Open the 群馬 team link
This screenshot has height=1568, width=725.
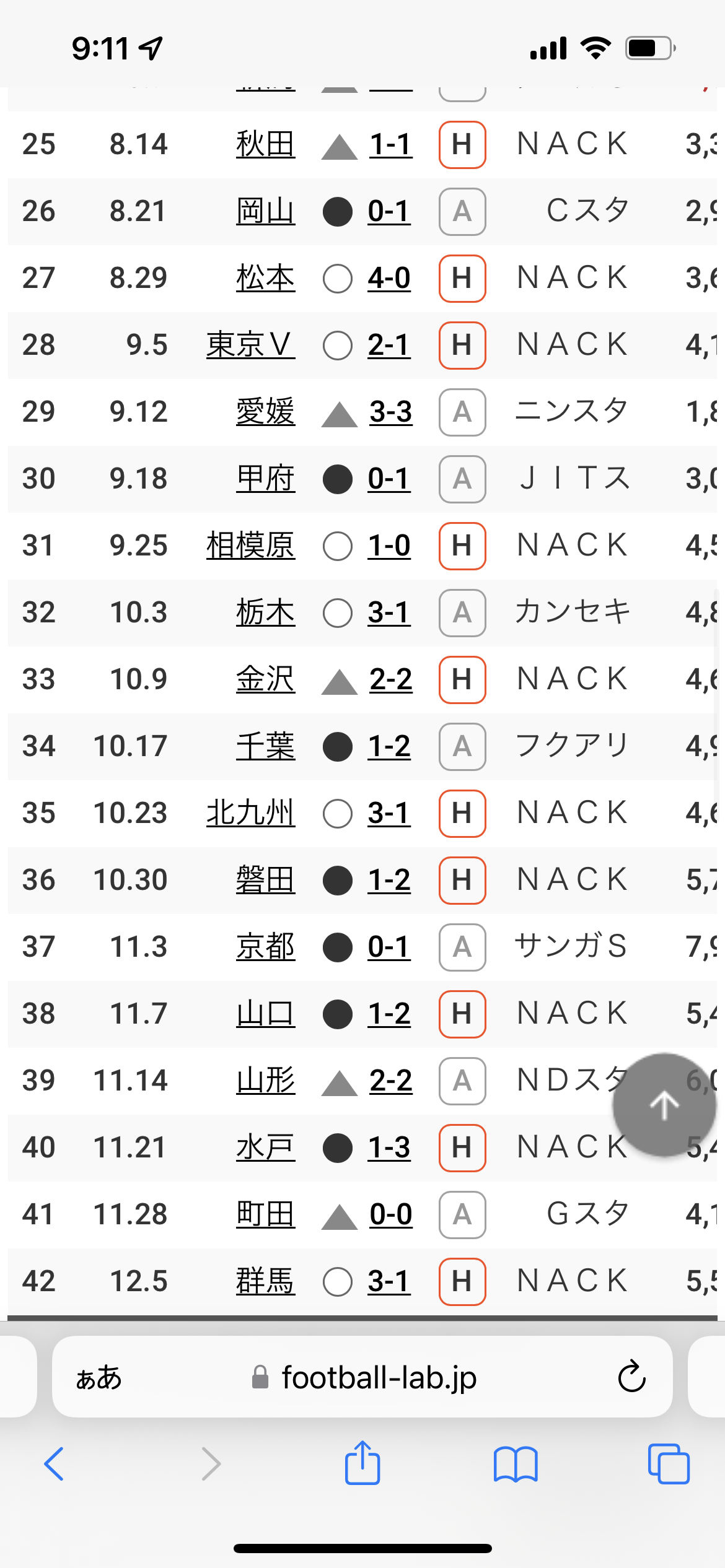click(265, 1281)
